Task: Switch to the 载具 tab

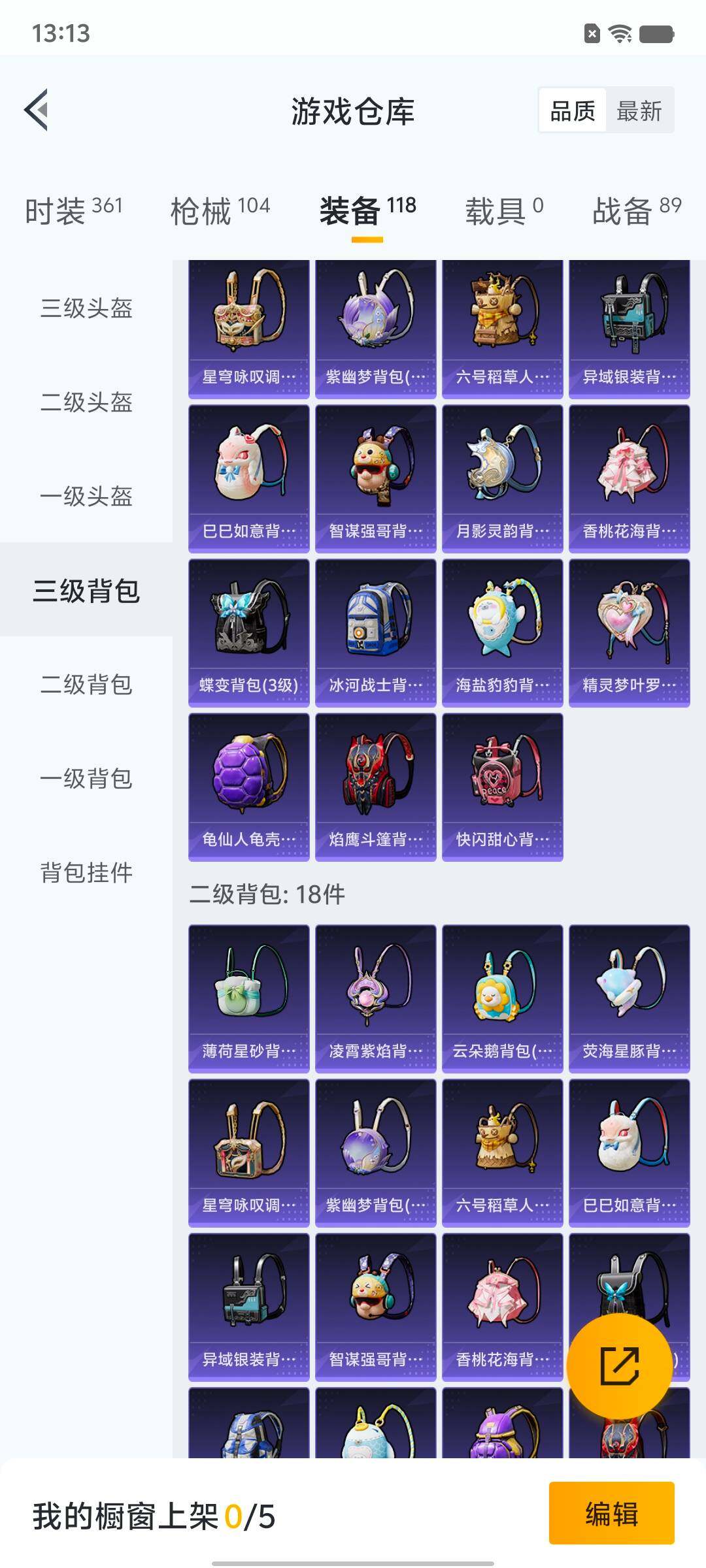Action: coord(504,210)
